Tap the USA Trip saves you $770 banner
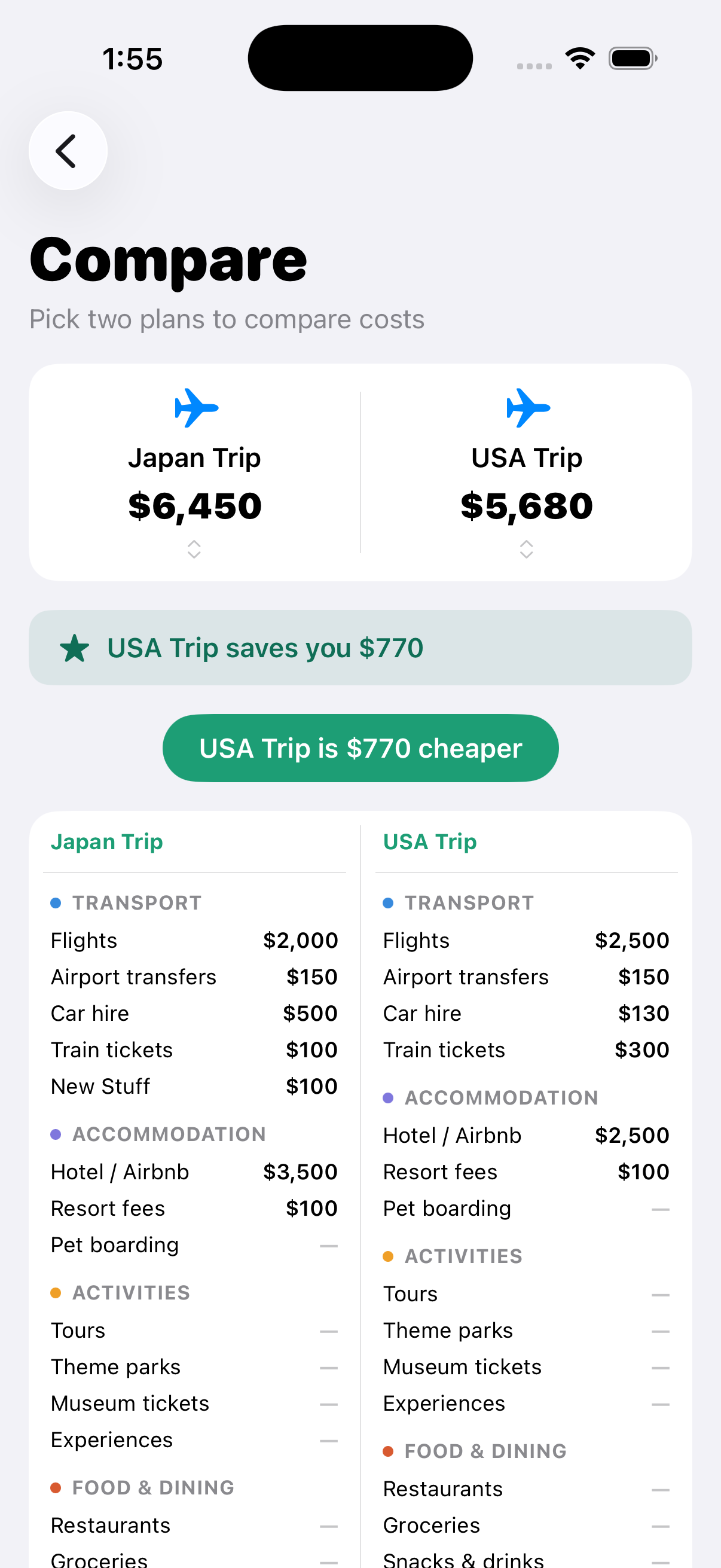This screenshot has height=1568, width=721. pos(360,647)
